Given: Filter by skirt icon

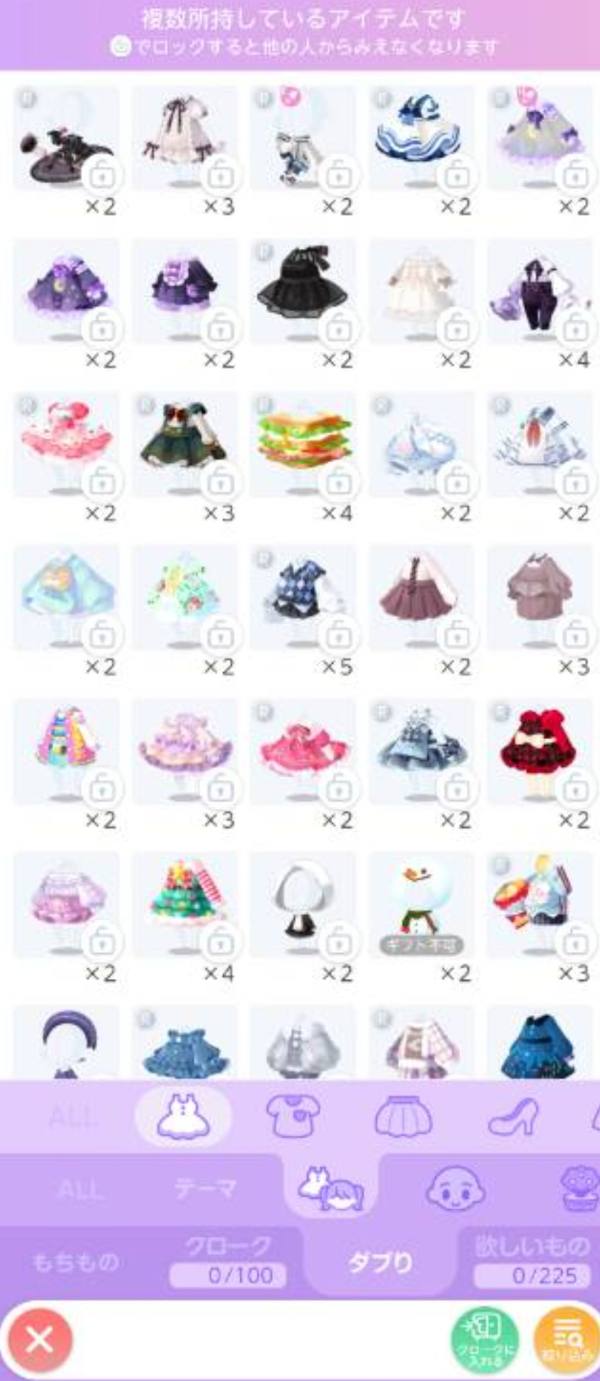Looking at the screenshot, I should click(403, 1117).
